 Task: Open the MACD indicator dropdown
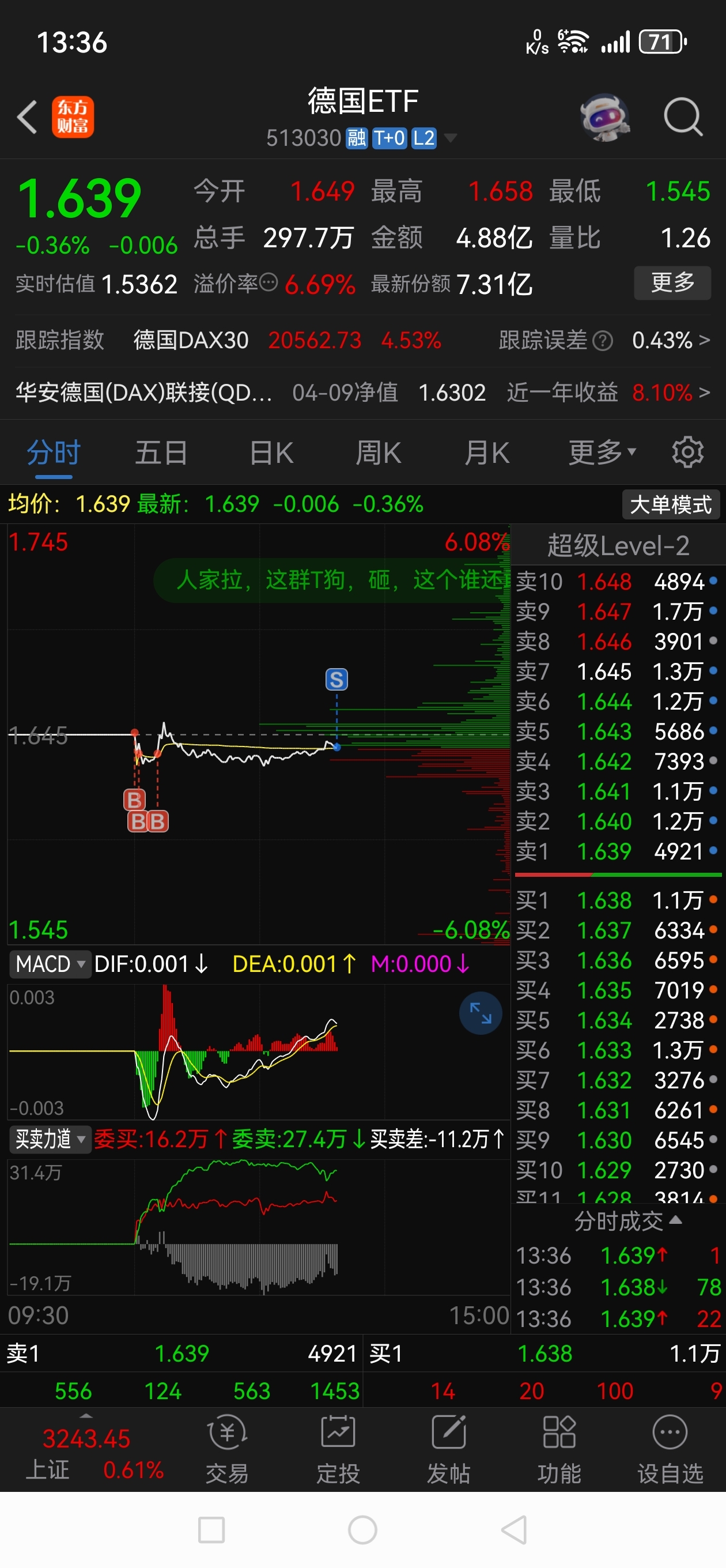pyautogui.click(x=50, y=964)
